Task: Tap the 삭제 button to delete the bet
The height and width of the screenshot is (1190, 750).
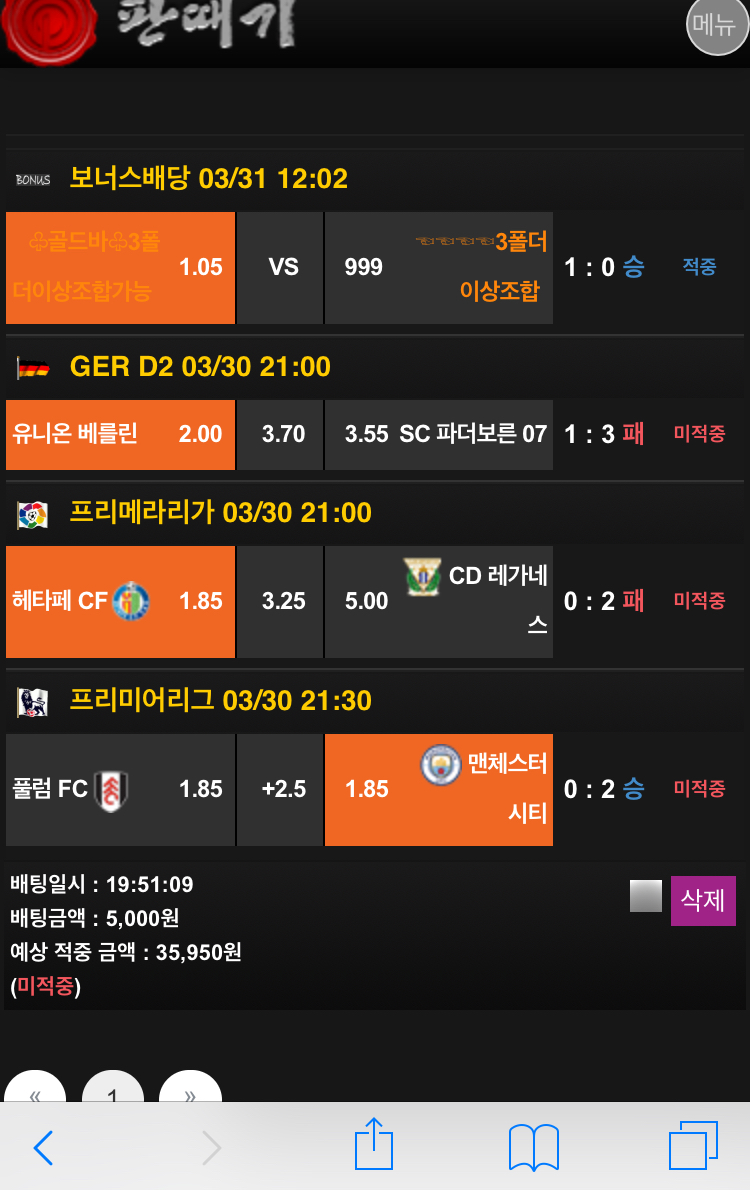Action: click(x=703, y=900)
